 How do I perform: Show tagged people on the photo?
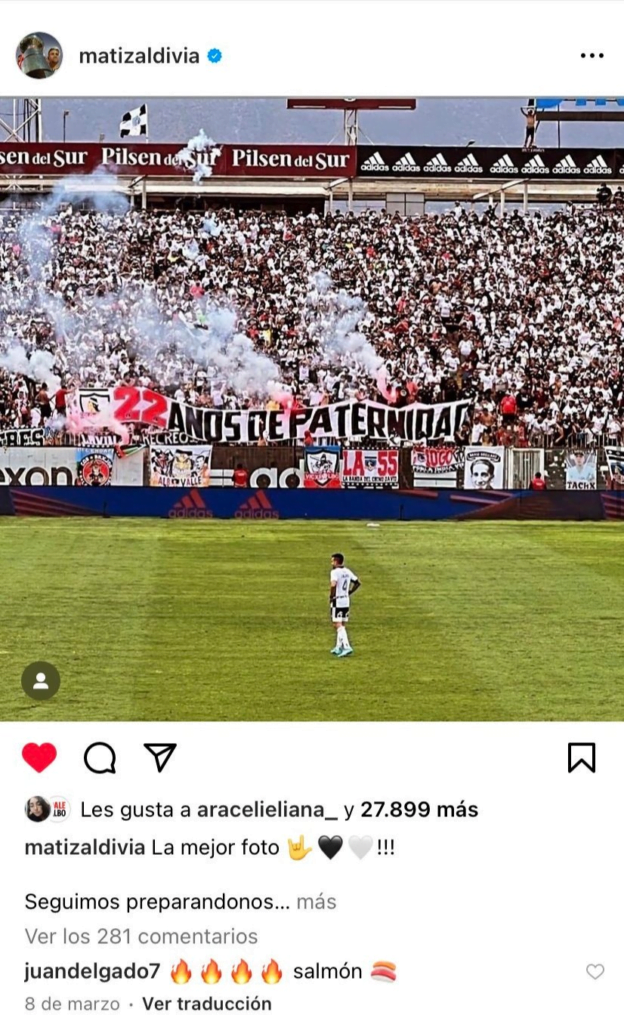click(x=41, y=681)
